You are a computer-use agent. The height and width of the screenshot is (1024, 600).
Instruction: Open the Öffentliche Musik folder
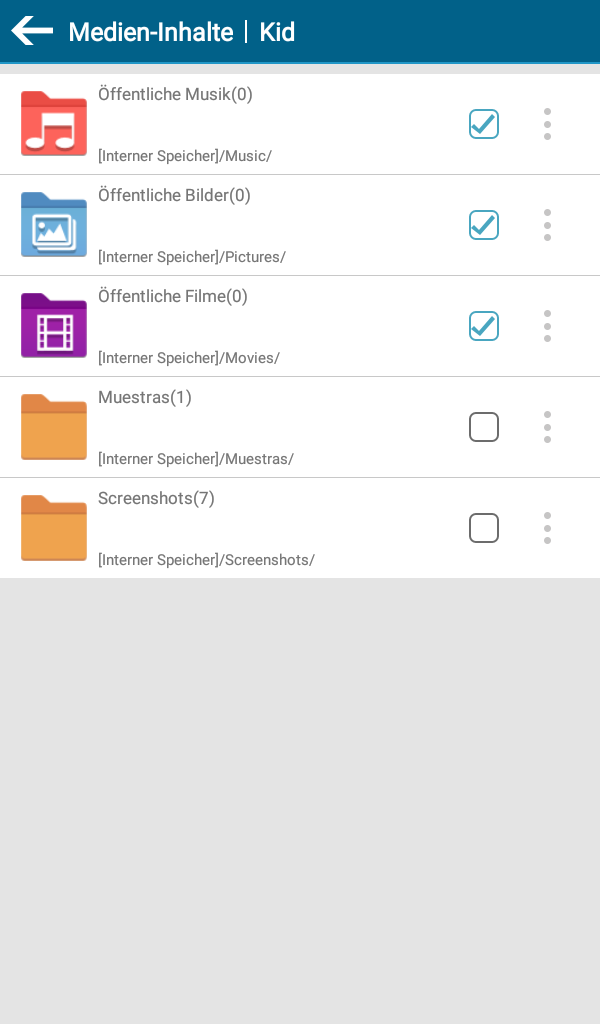pyautogui.click(x=200, y=124)
